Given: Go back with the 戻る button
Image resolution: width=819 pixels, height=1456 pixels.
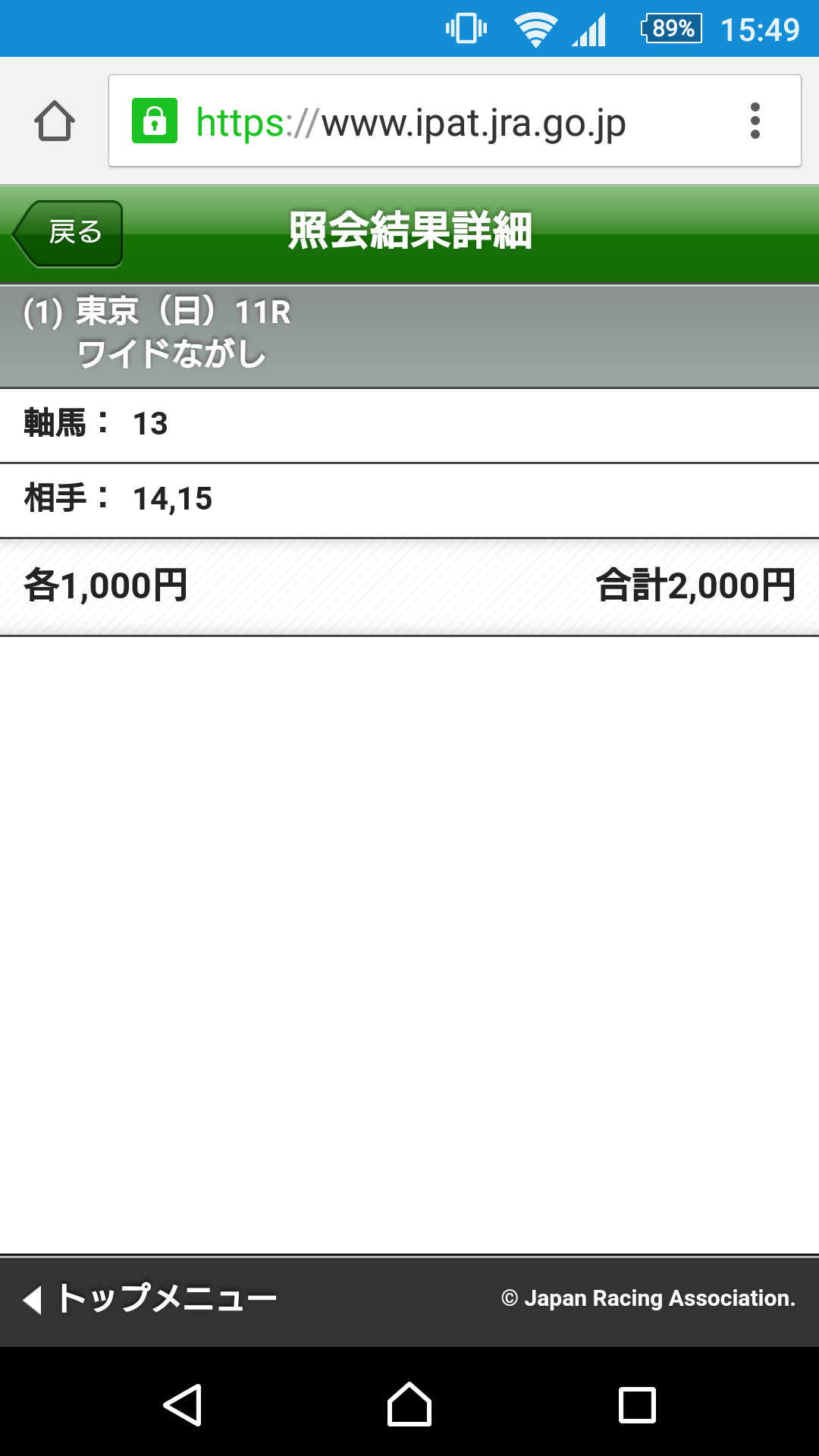Looking at the screenshot, I should (x=70, y=233).
